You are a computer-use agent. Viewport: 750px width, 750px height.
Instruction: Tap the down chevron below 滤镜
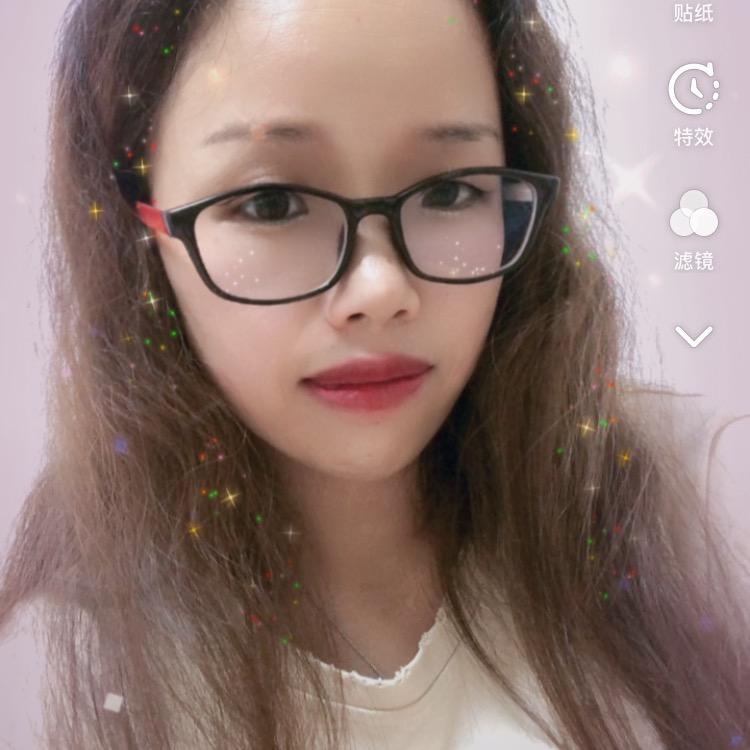pos(694,336)
